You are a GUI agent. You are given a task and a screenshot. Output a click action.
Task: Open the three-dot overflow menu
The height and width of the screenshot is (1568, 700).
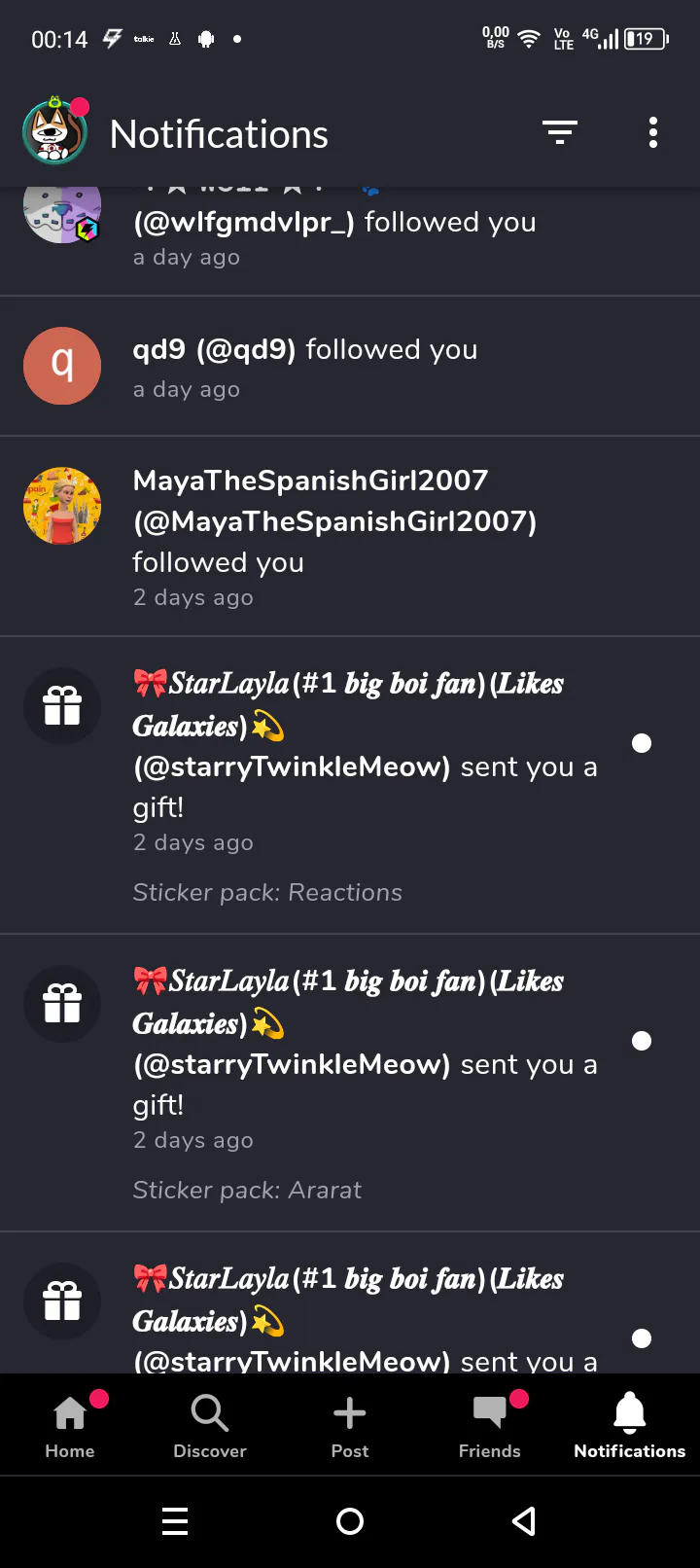pyautogui.click(x=653, y=132)
